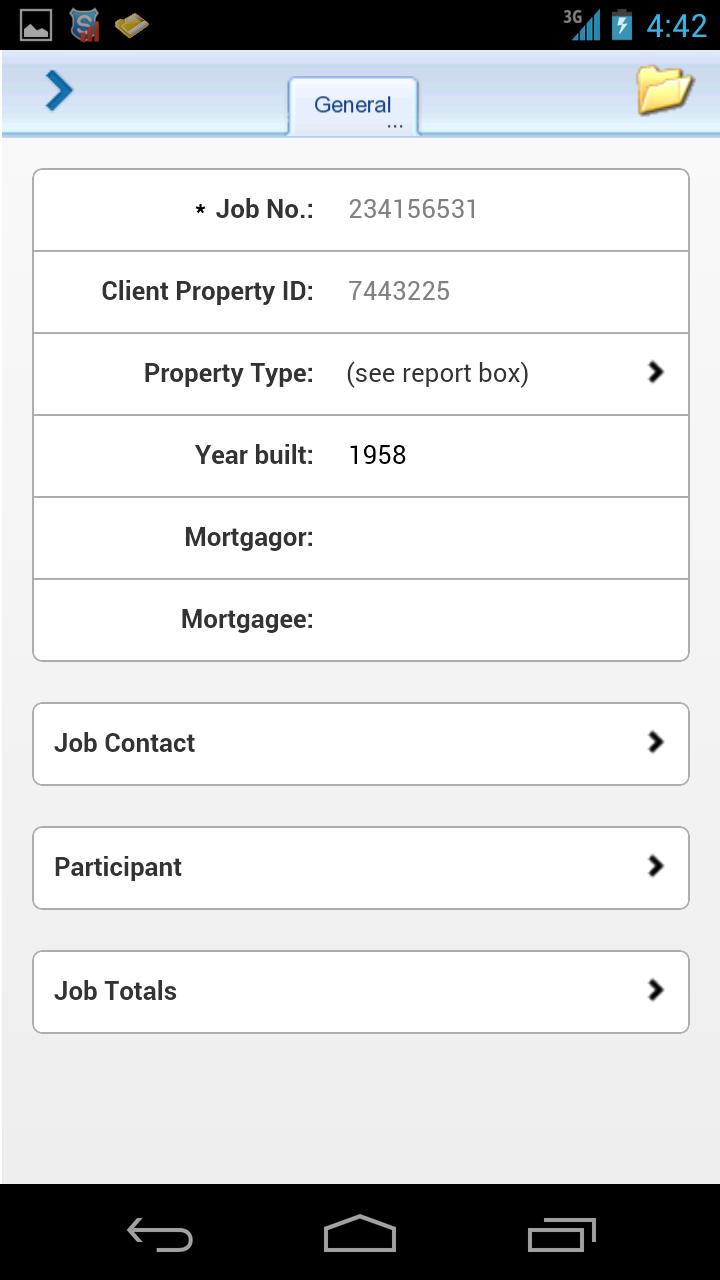This screenshot has width=720, height=1280.
Task: Tap the battery charging indicator
Action: pyautogui.click(x=622, y=24)
